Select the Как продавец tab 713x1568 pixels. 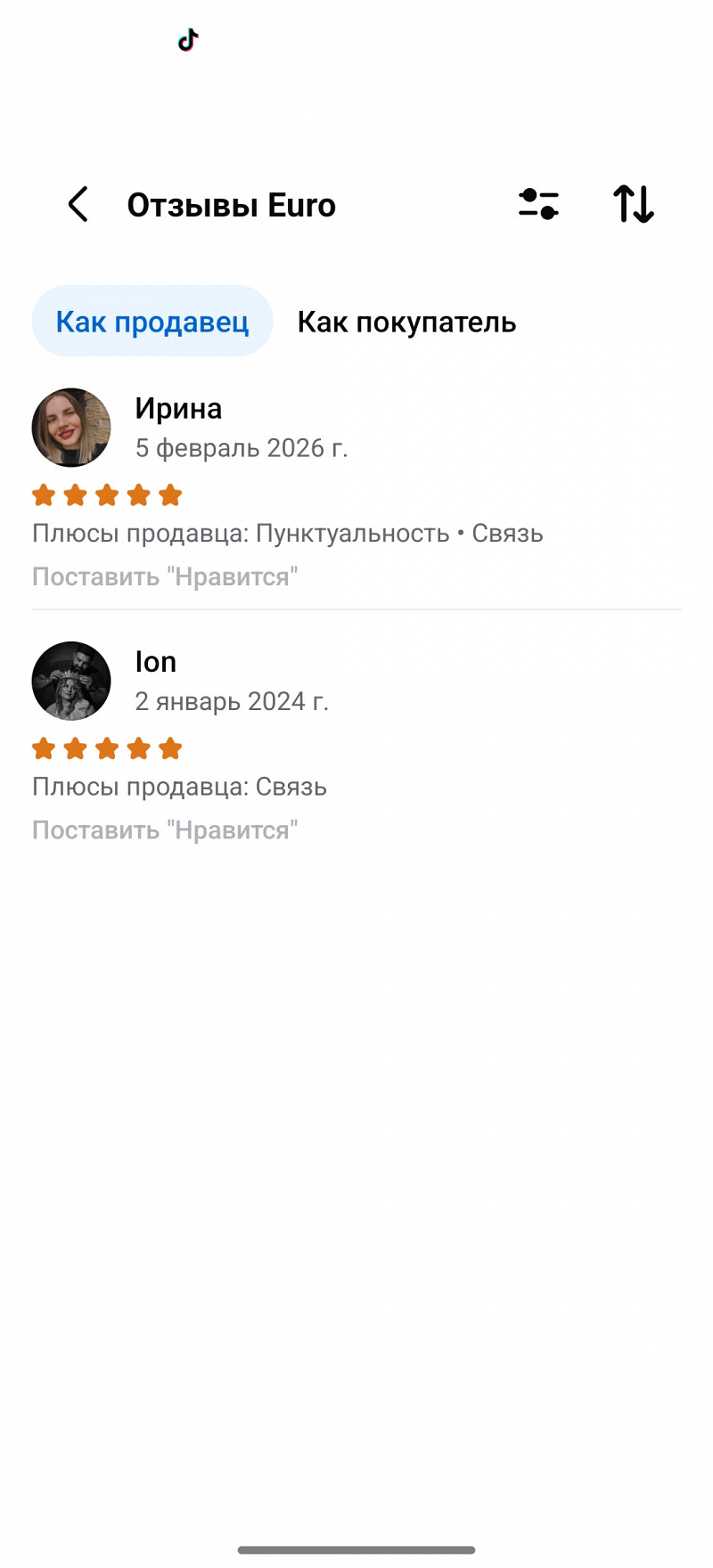(x=152, y=322)
